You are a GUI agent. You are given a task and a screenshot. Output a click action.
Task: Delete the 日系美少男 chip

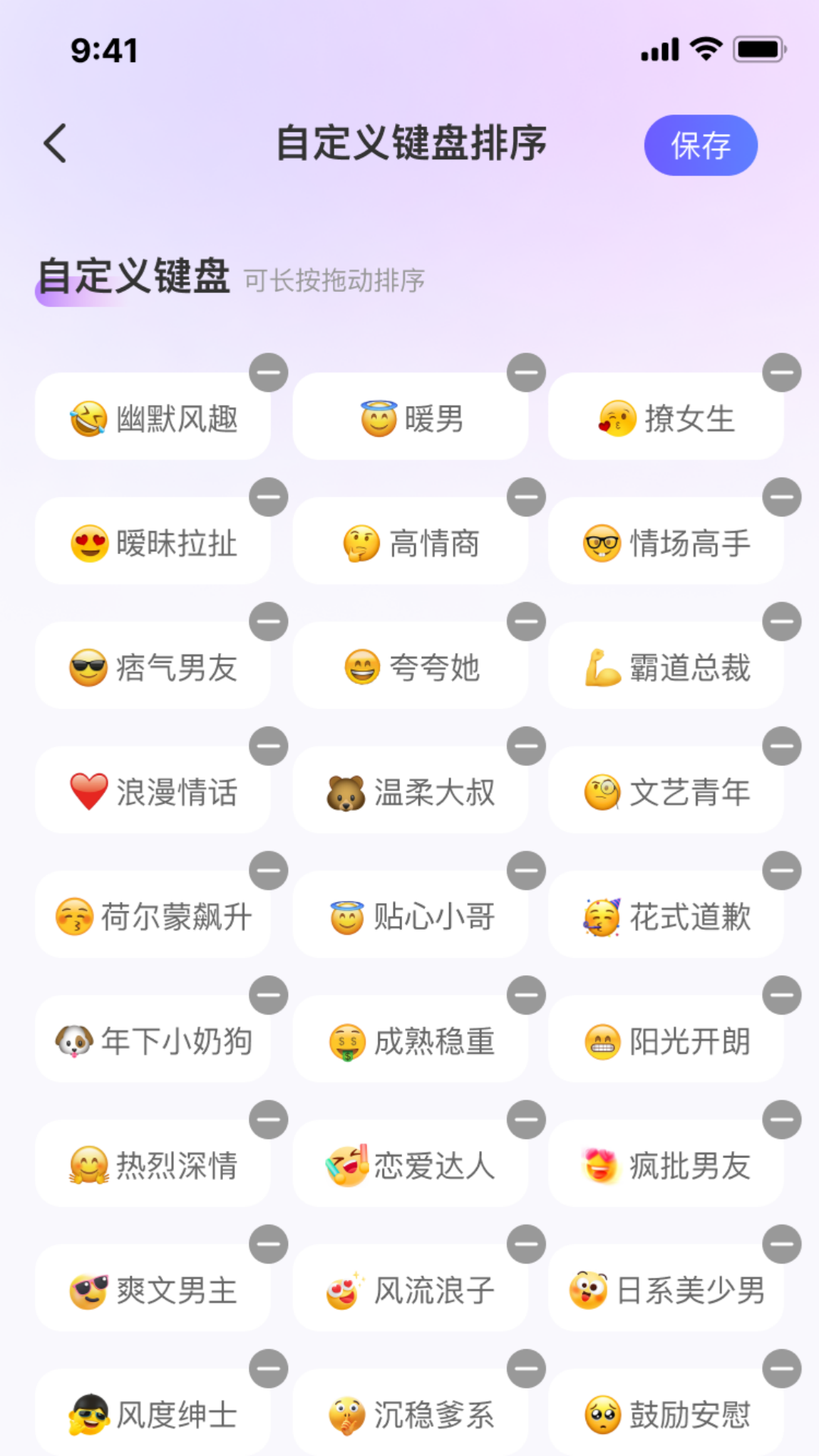coord(782,1244)
